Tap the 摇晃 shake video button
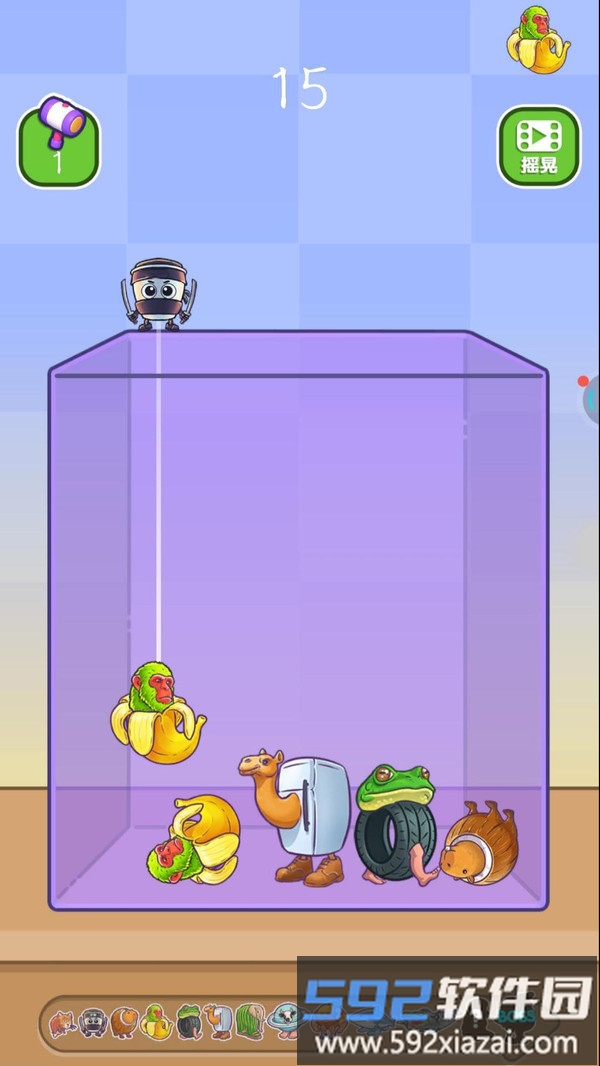The height and width of the screenshot is (1066, 600). click(539, 146)
